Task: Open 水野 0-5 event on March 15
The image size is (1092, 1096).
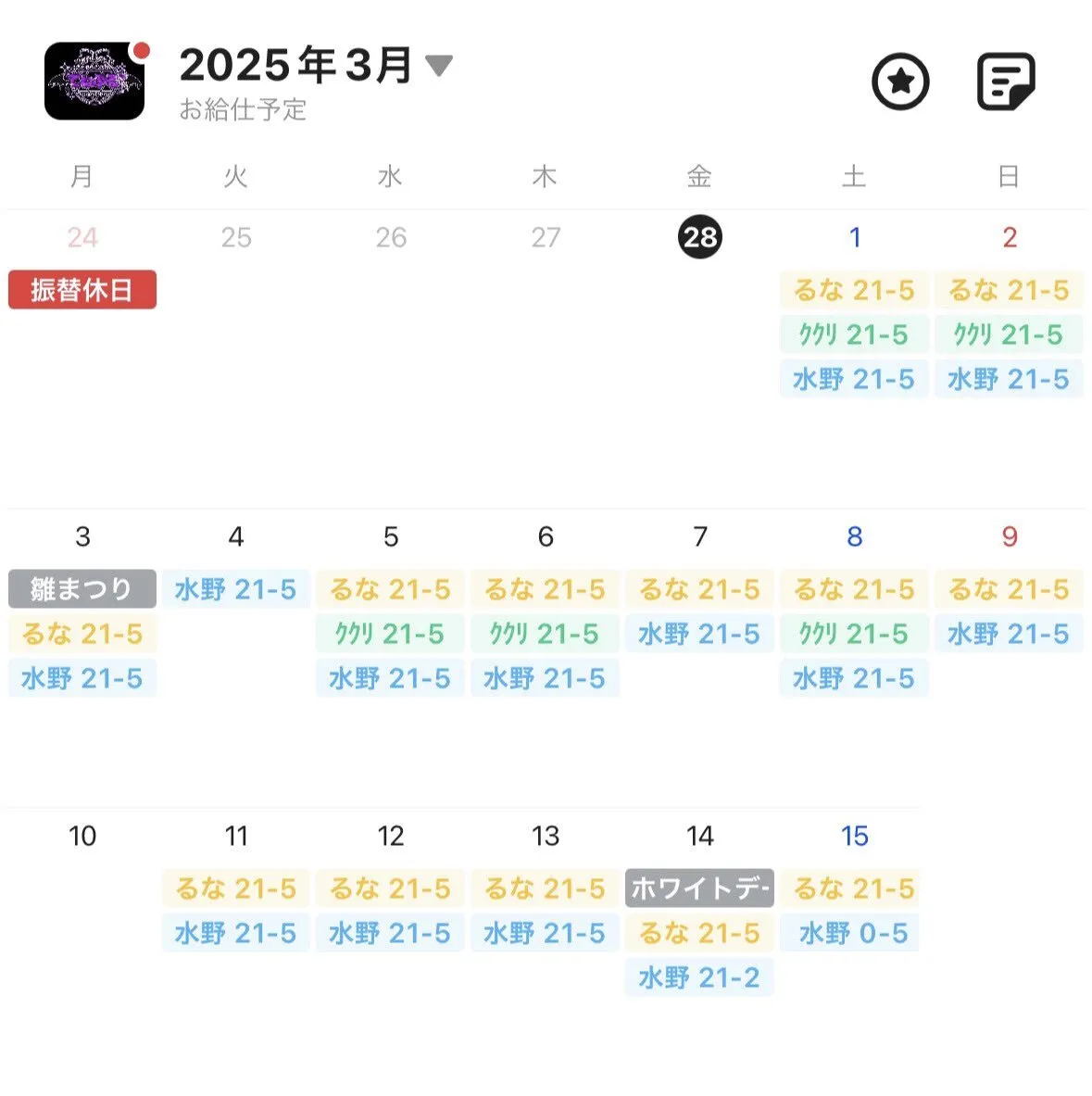Action: (853, 933)
